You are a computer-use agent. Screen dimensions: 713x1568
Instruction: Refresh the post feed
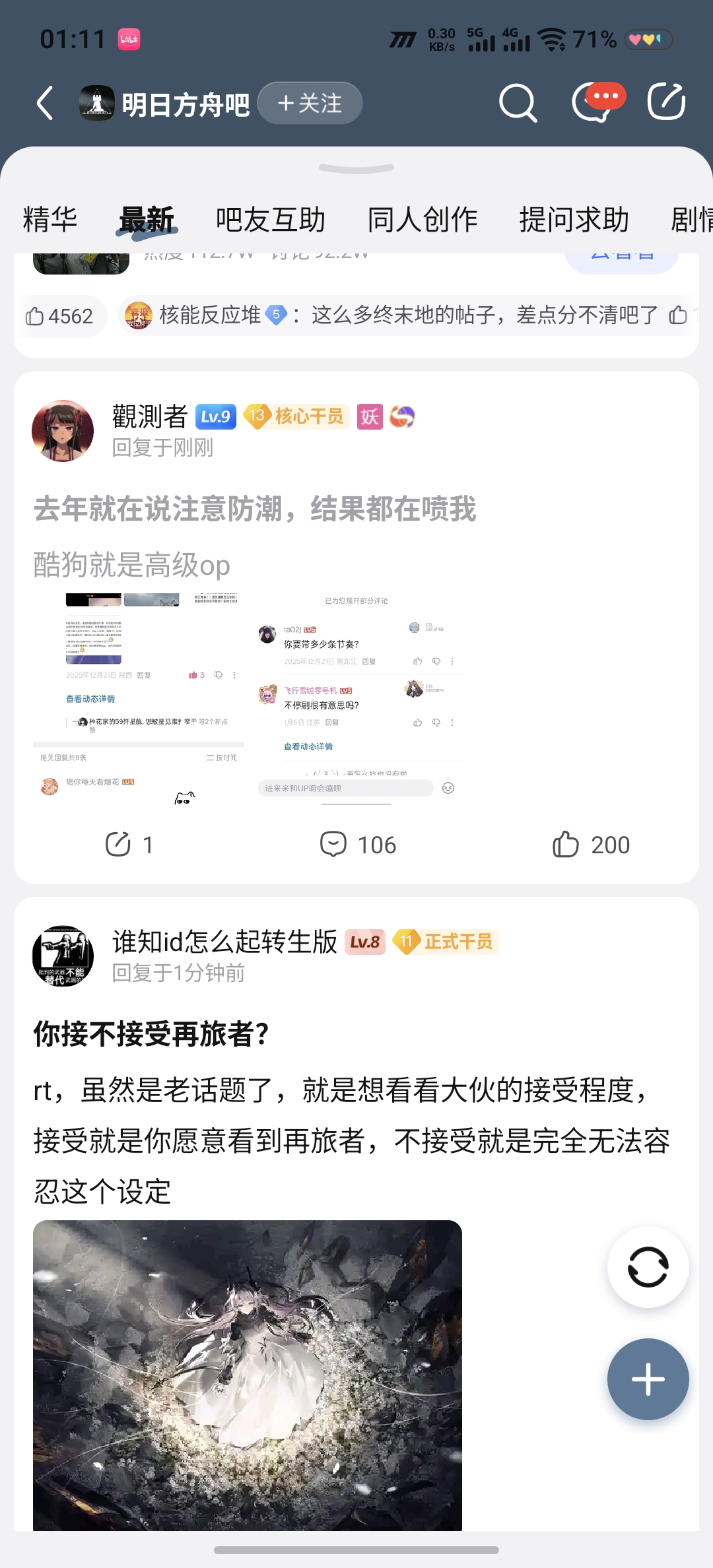[x=648, y=1267]
